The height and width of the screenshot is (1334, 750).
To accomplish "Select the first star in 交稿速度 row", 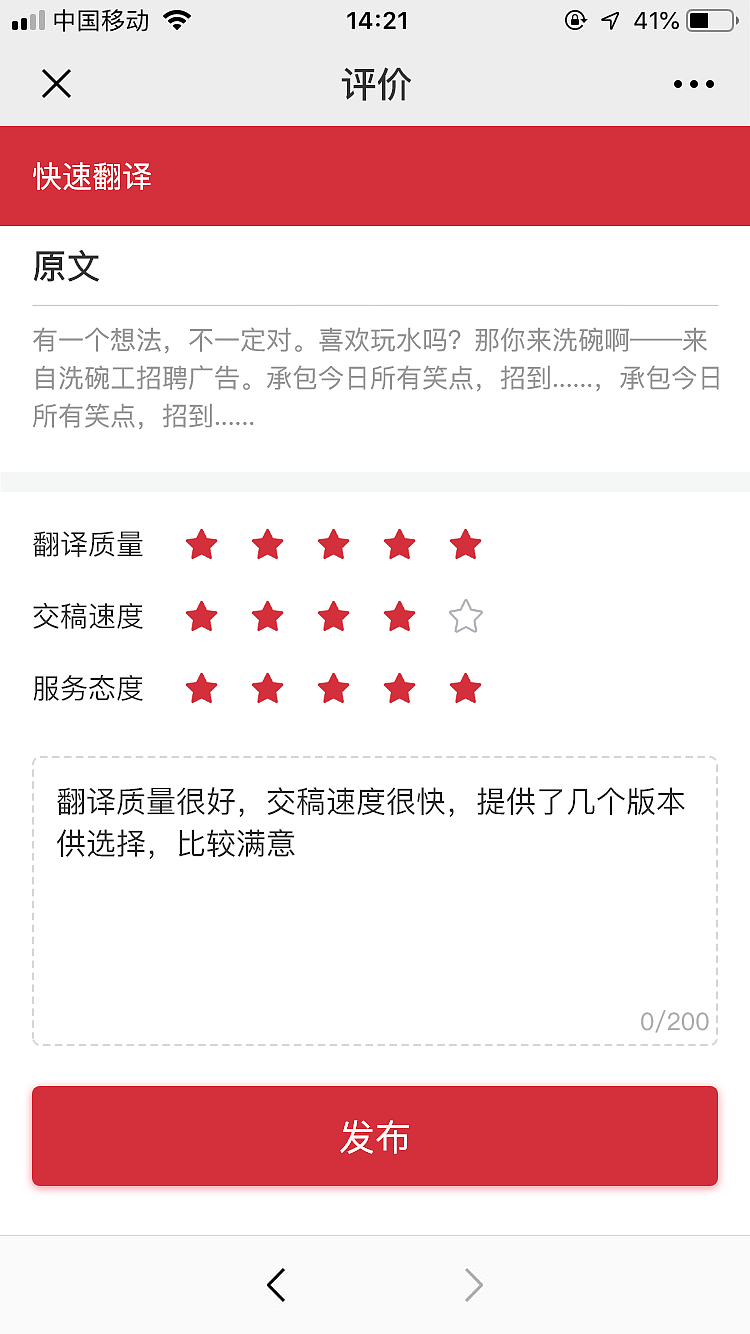I will click(x=201, y=617).
